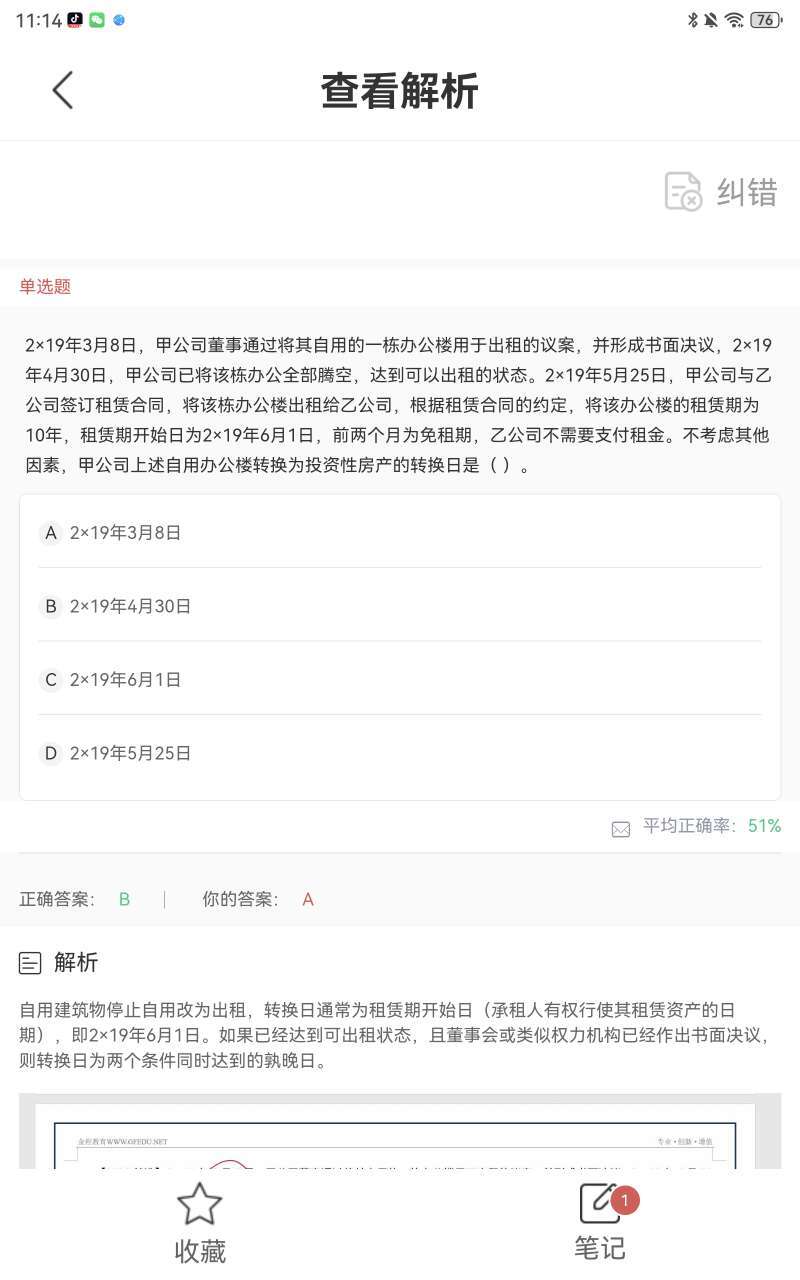Select option B 2×19年4月30日
Screen dimensions: 800x1280
tap(400, 606)
